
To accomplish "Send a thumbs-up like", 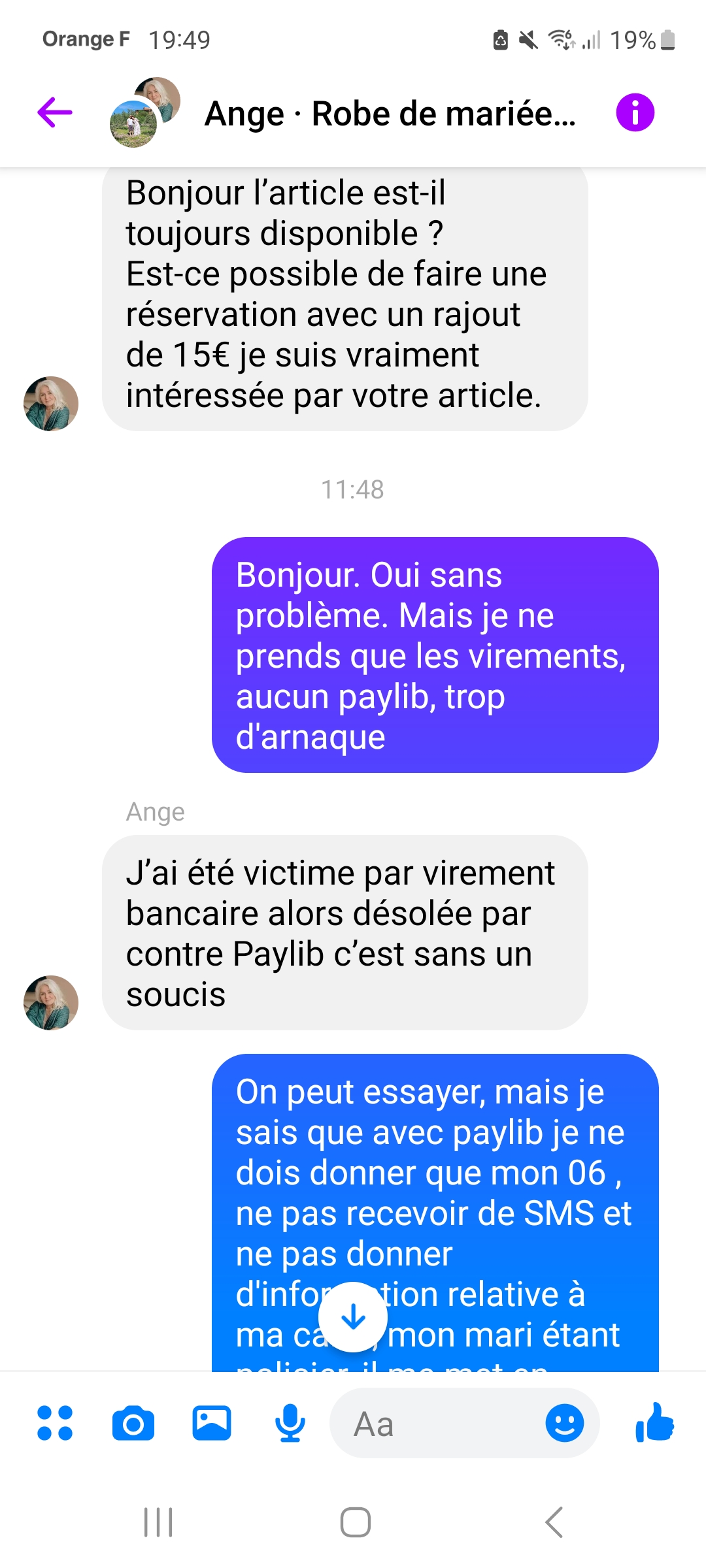I will (x=654, y=1422).
